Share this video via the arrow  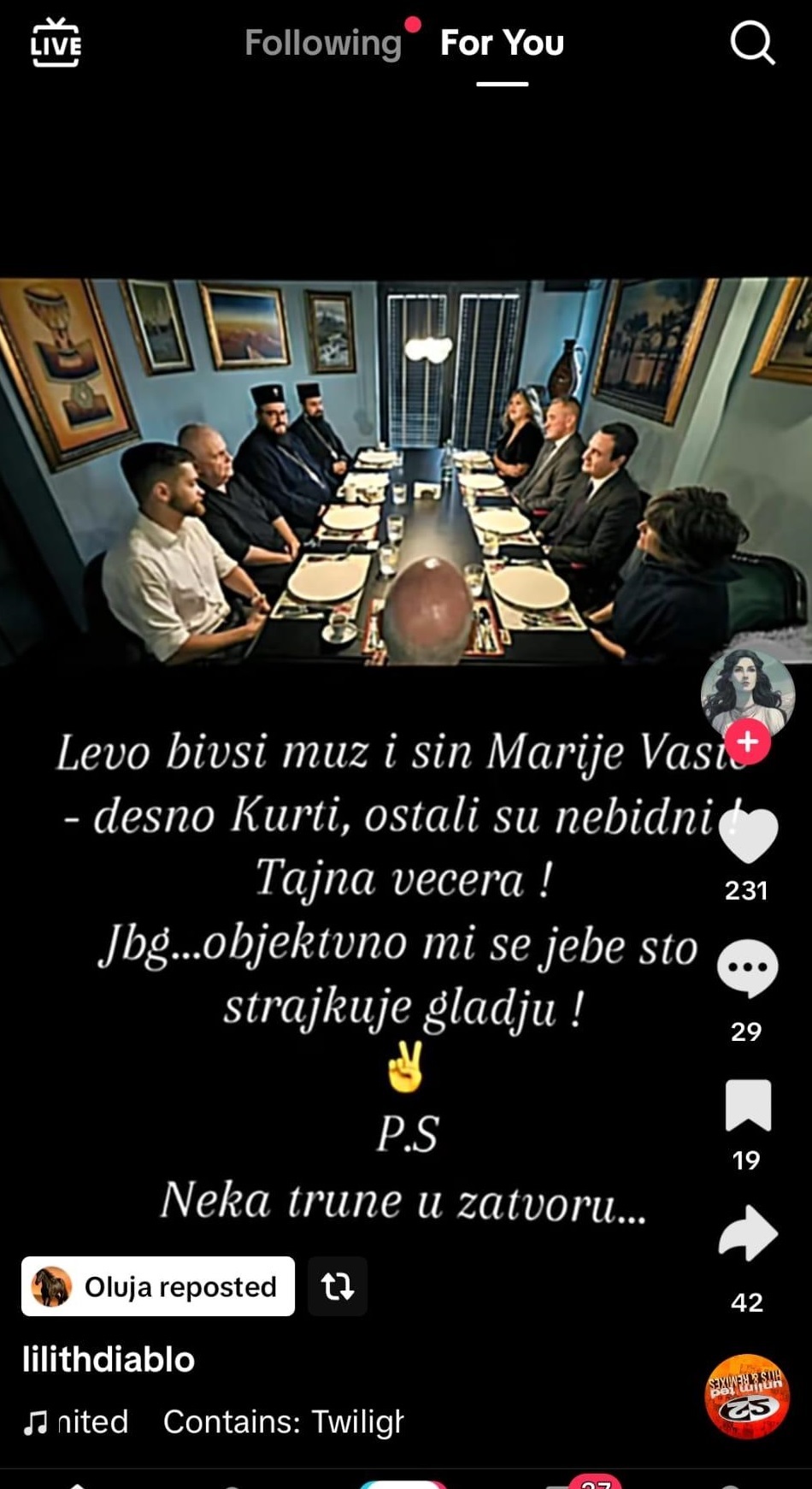tap(748, 1234)
